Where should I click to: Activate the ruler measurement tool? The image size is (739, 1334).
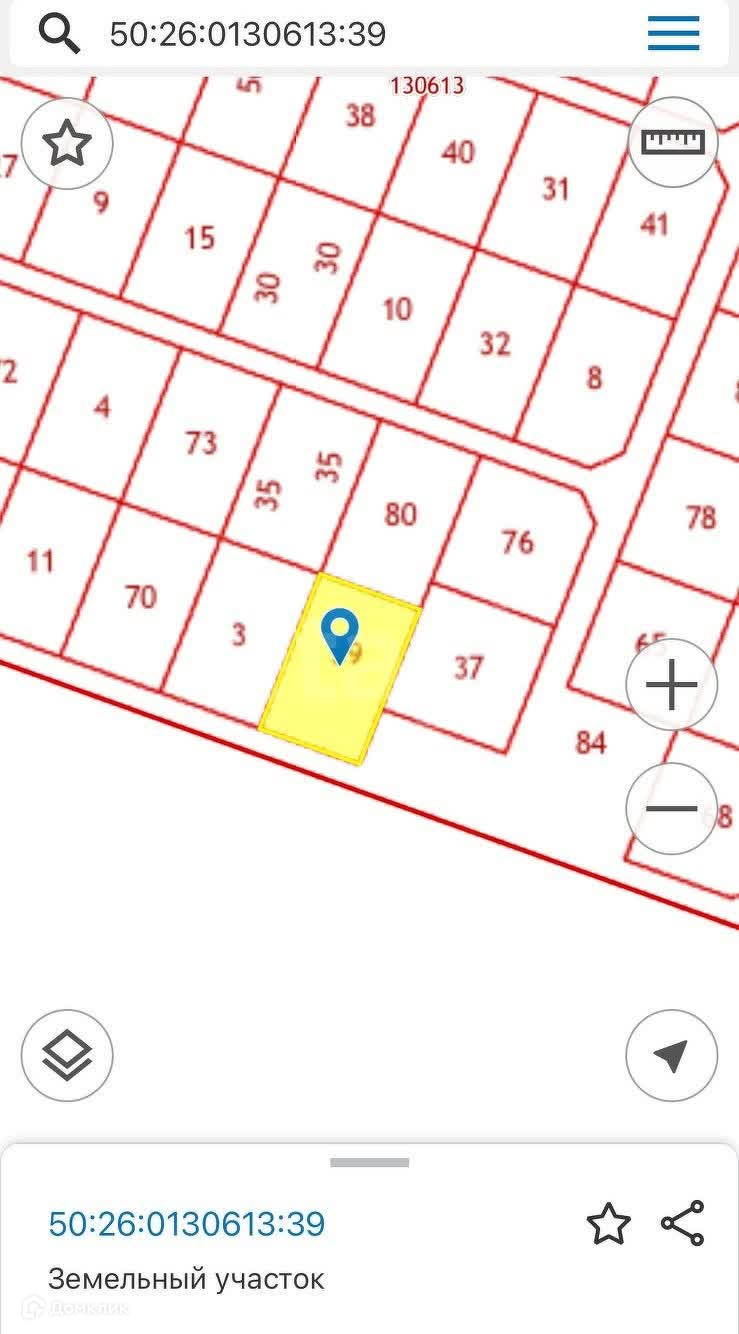tap(673, 143)
